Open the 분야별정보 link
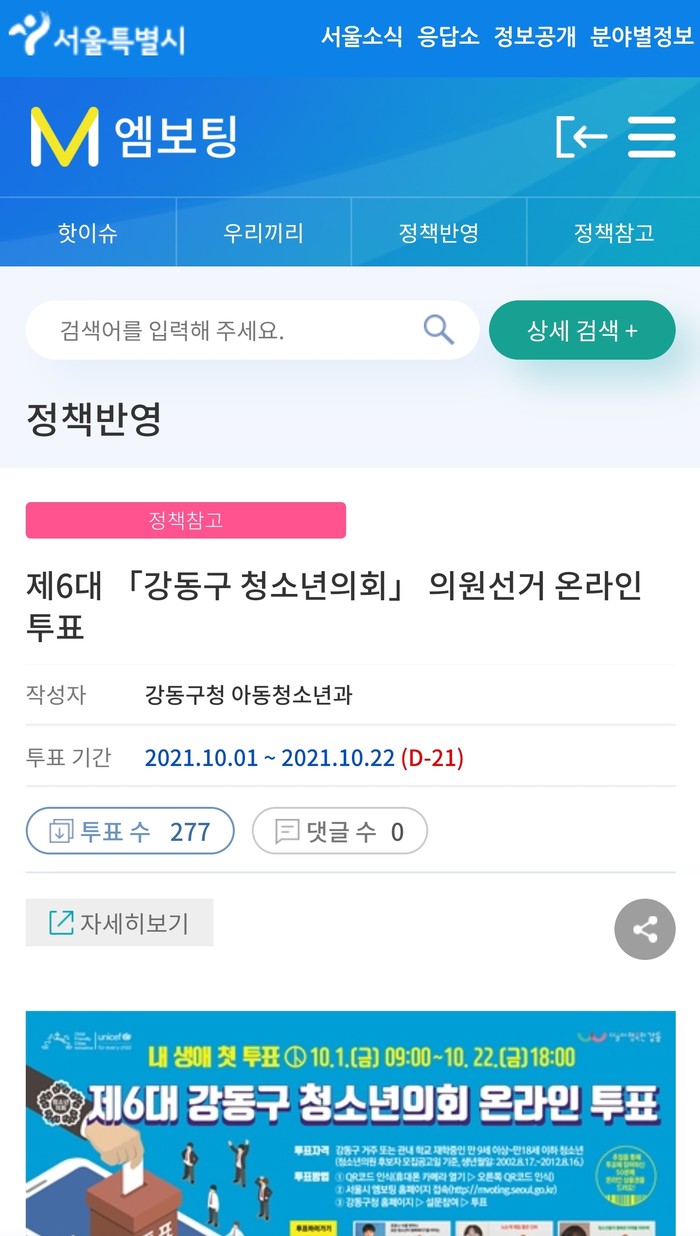The image size is (700, 1236). [641, 36]
